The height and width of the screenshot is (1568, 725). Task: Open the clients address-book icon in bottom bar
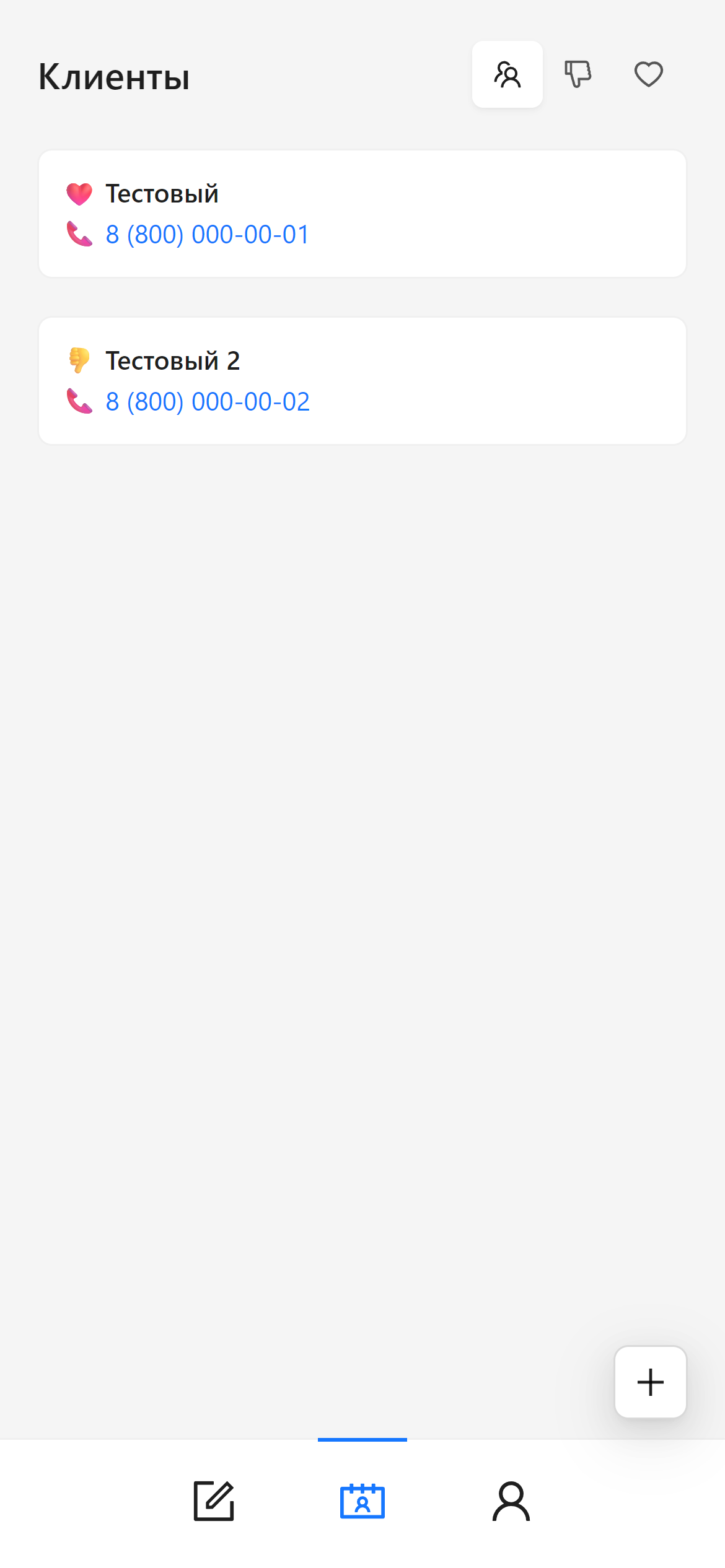click(x=362, y=1500)
